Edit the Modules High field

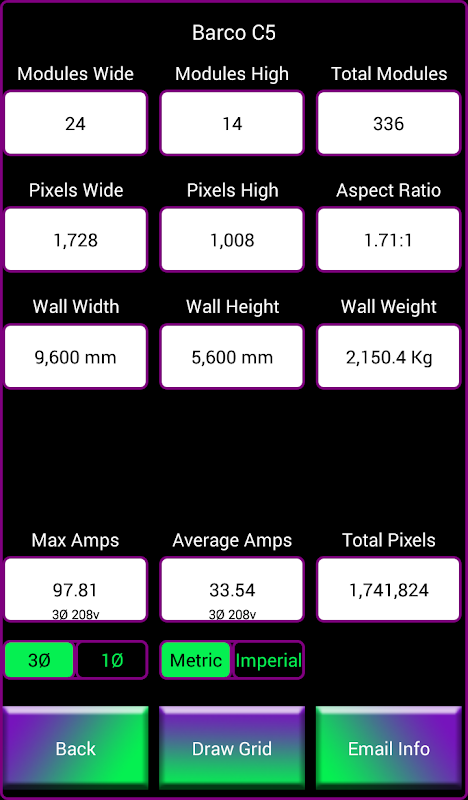pyautogui.click(x=232, y=123)
